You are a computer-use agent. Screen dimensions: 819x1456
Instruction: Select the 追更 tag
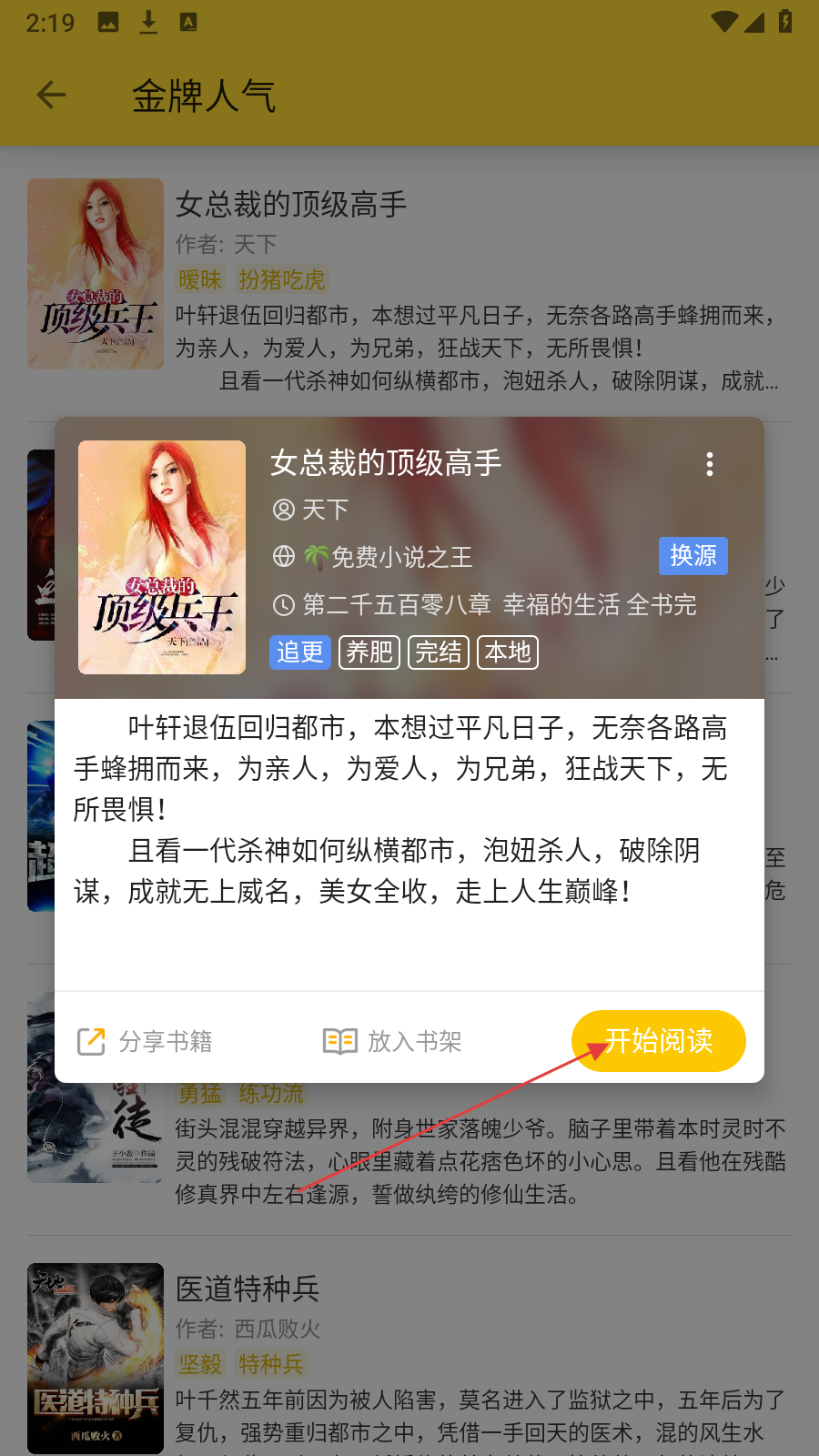[x=299, y=652]
